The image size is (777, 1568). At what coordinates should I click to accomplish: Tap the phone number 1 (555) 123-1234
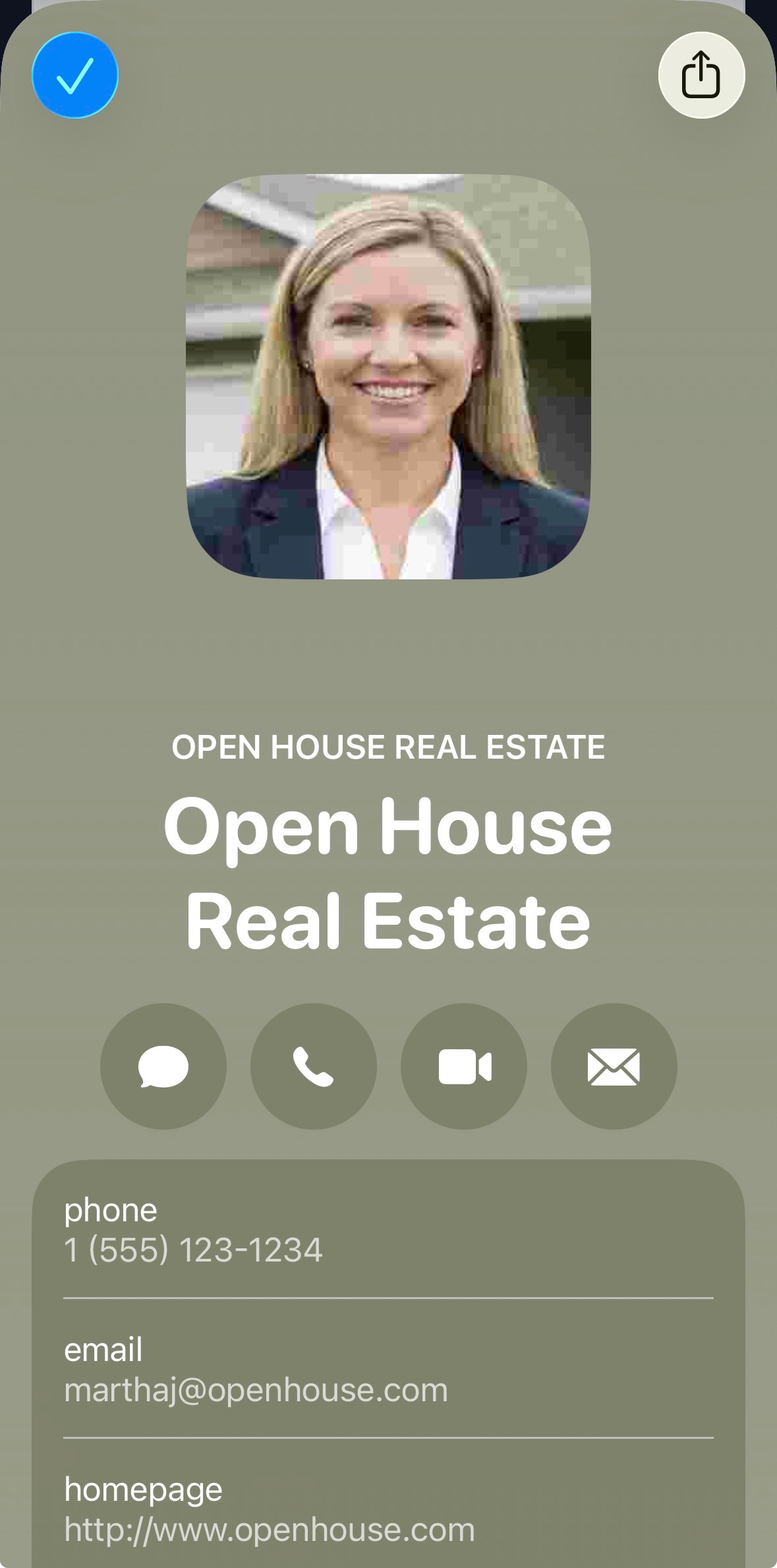click(x=194, y=1250)
